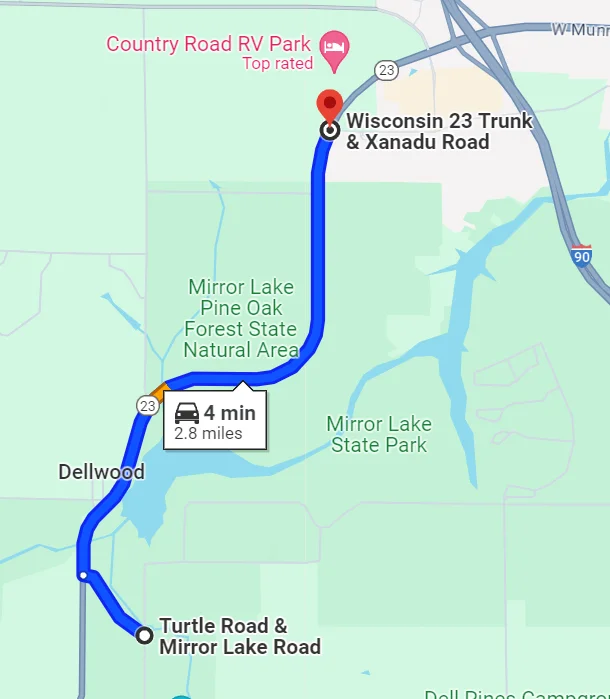Open Mirror Lake Pine Oak Forest Natural Area label
Image resolution: width=610 pixels, height=699 pixels.
(241, 318)
